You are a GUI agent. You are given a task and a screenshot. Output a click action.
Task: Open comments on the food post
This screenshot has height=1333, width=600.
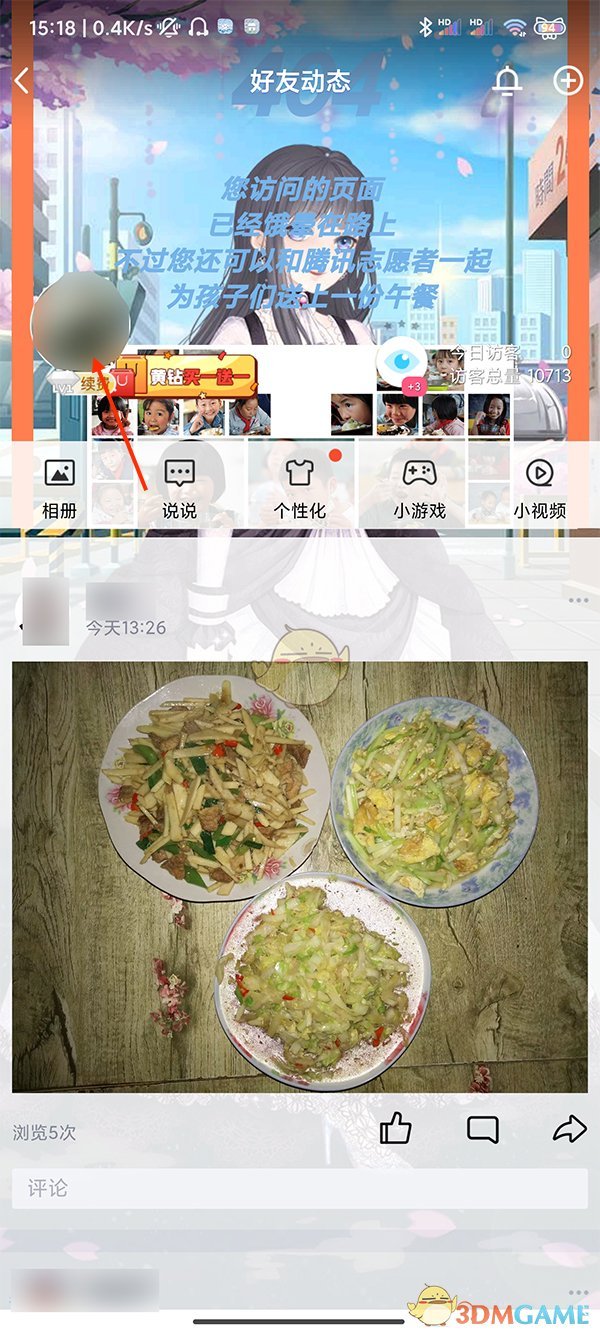click(483, 1130)
